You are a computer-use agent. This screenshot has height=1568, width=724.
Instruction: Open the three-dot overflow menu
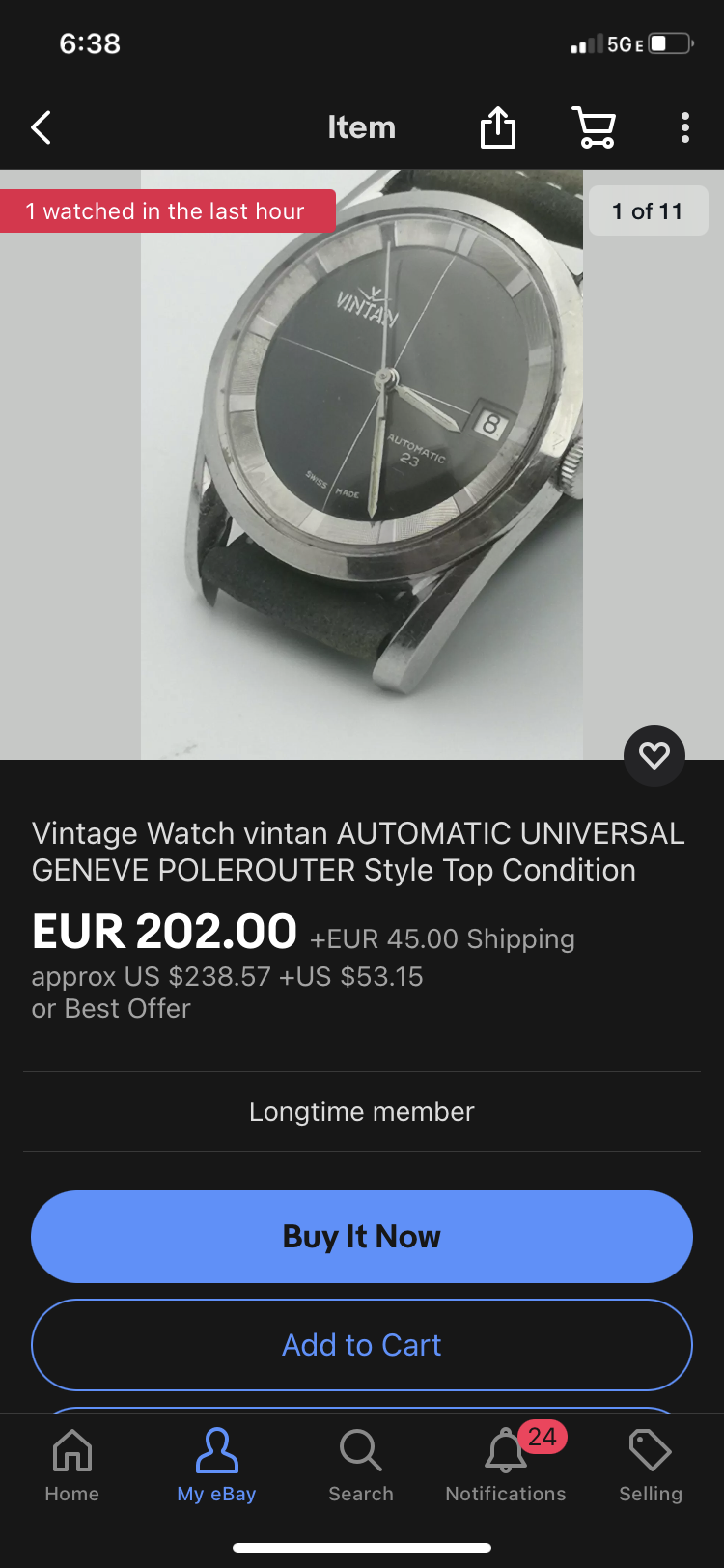coord(685,127)
